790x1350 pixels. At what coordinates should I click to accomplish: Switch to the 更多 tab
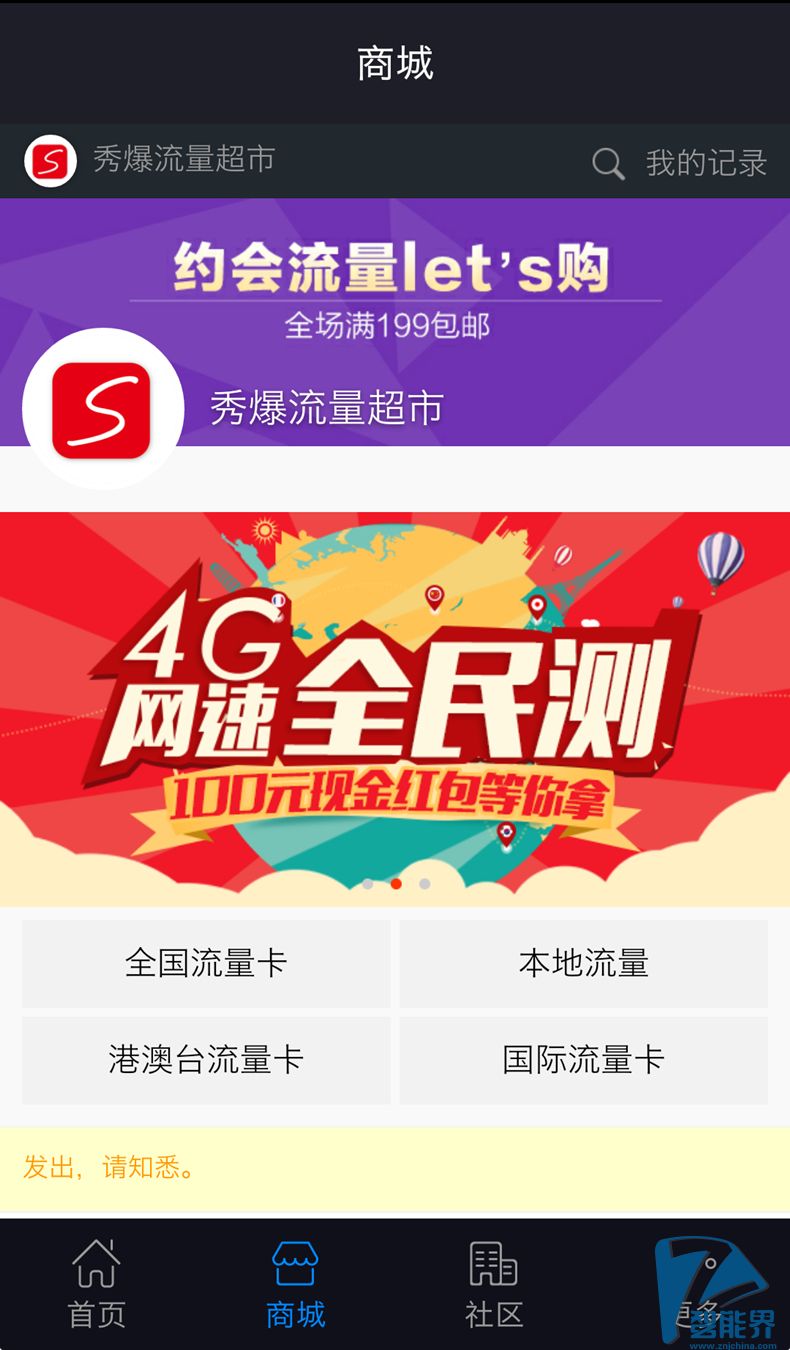[x=694, y=1284]
